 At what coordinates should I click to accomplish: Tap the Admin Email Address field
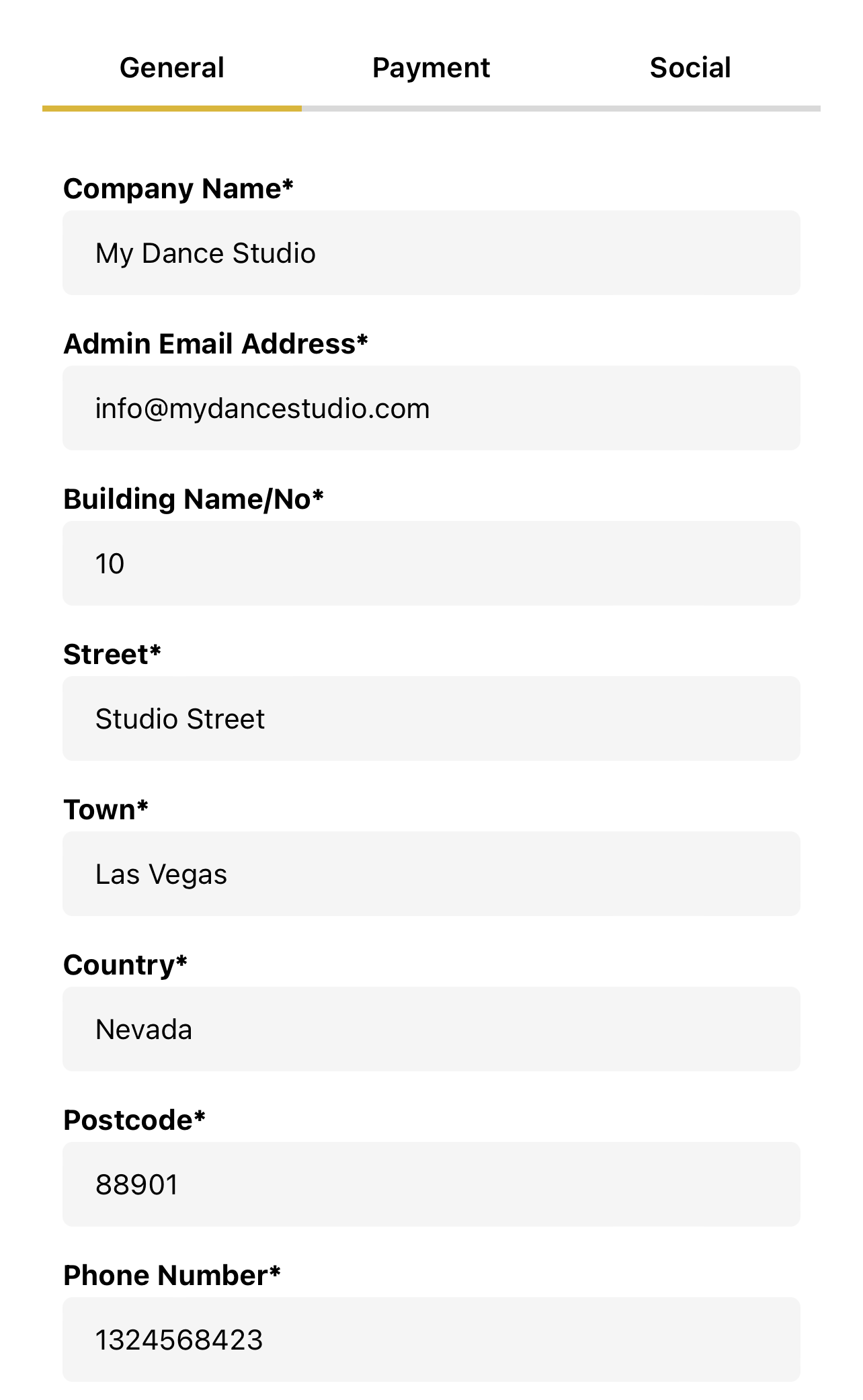tap(431, 408)
